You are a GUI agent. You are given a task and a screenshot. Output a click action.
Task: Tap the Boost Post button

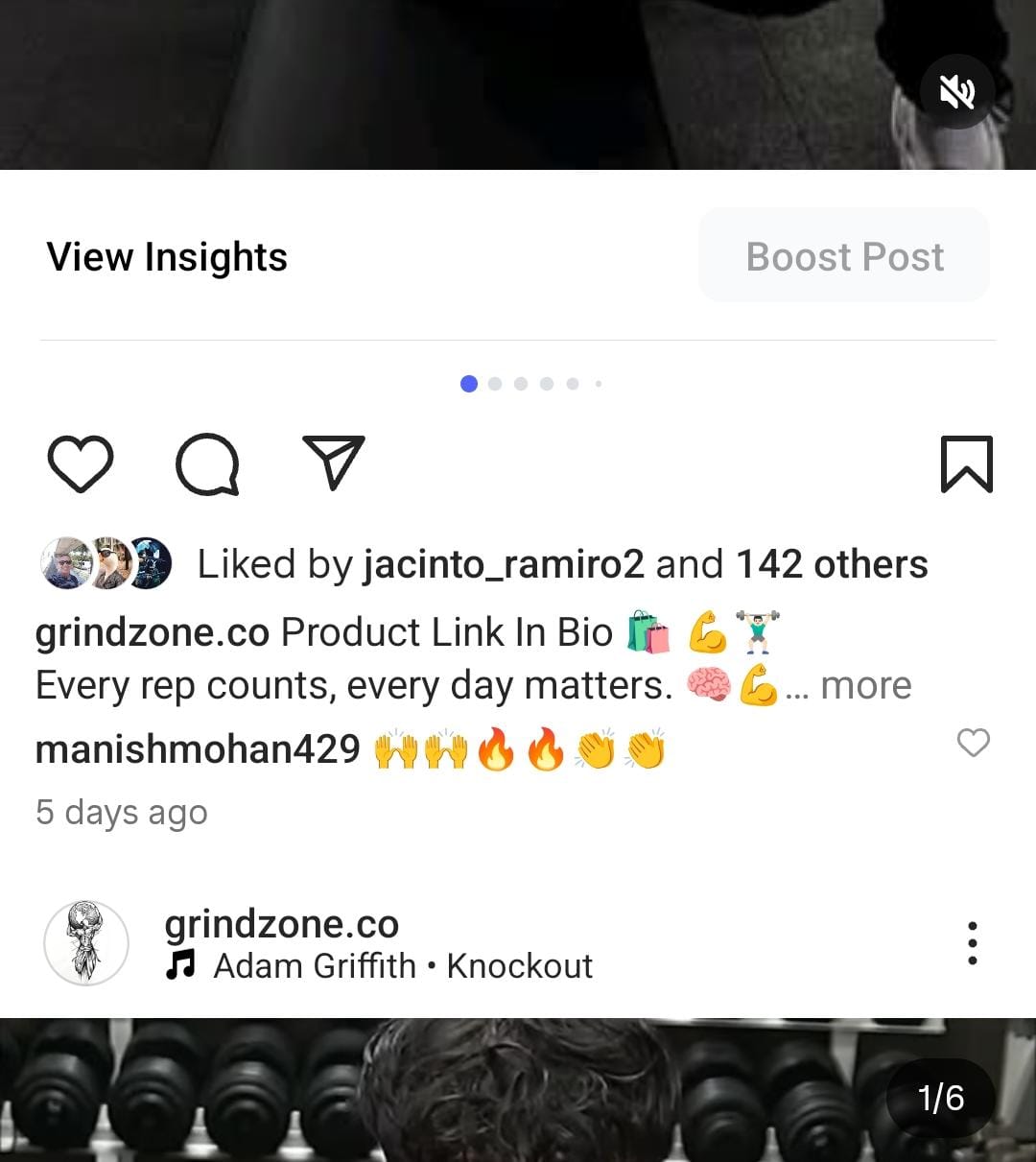[x=844, y=257]
